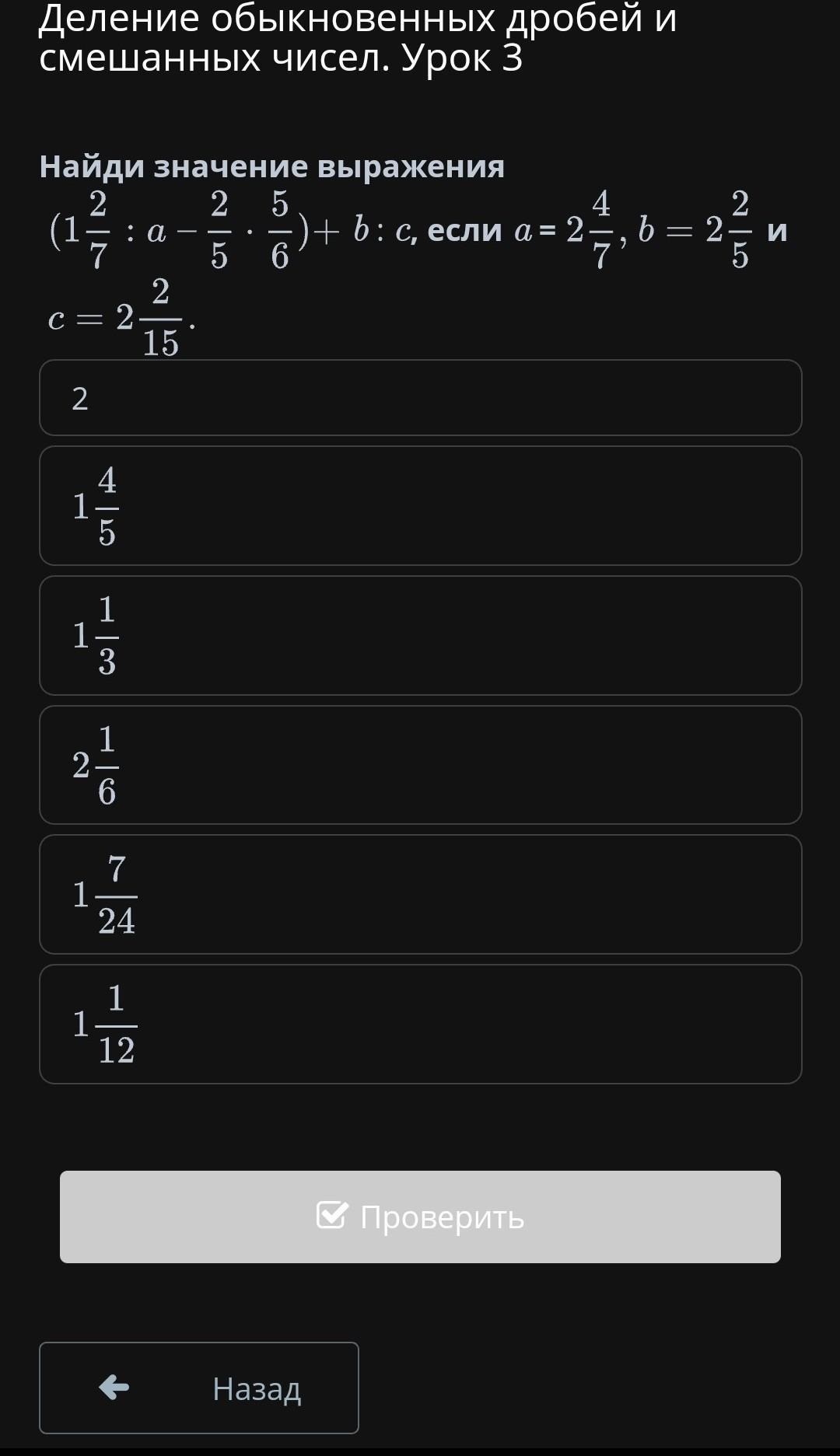
Task: Choose answer 1 and 7/24
Action: (420, 895)
